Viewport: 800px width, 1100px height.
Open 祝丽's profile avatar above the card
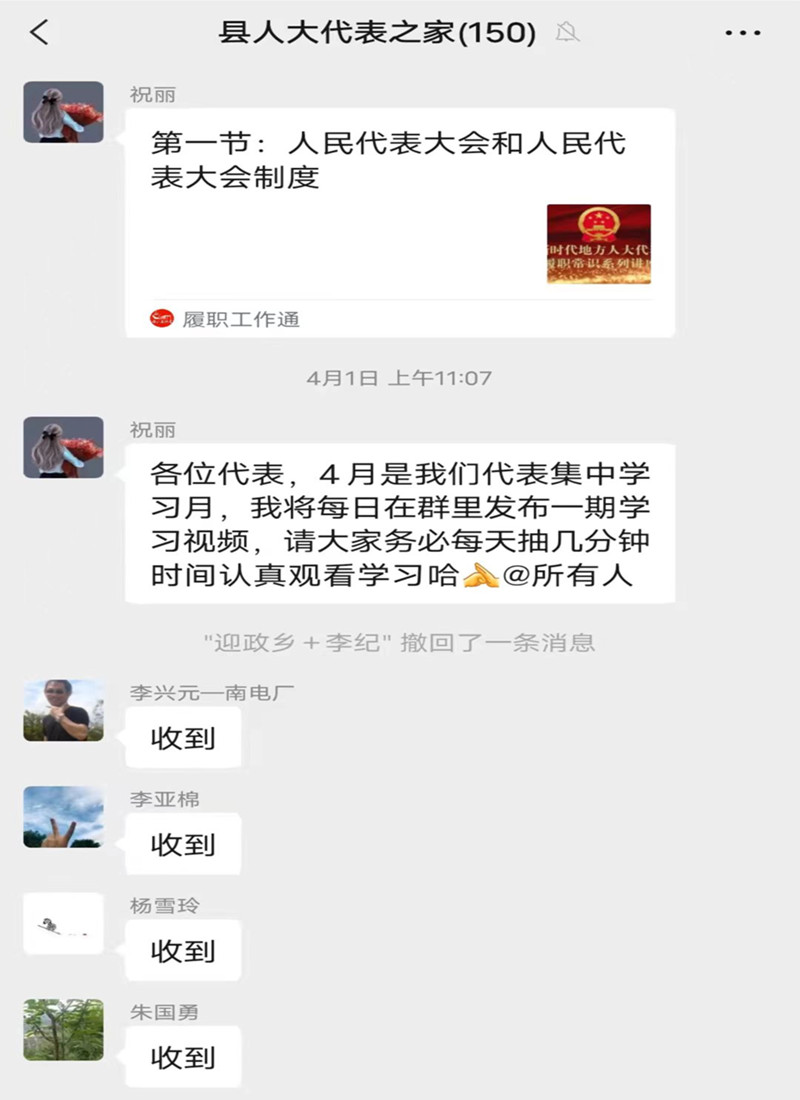click(x=64, y=112)
